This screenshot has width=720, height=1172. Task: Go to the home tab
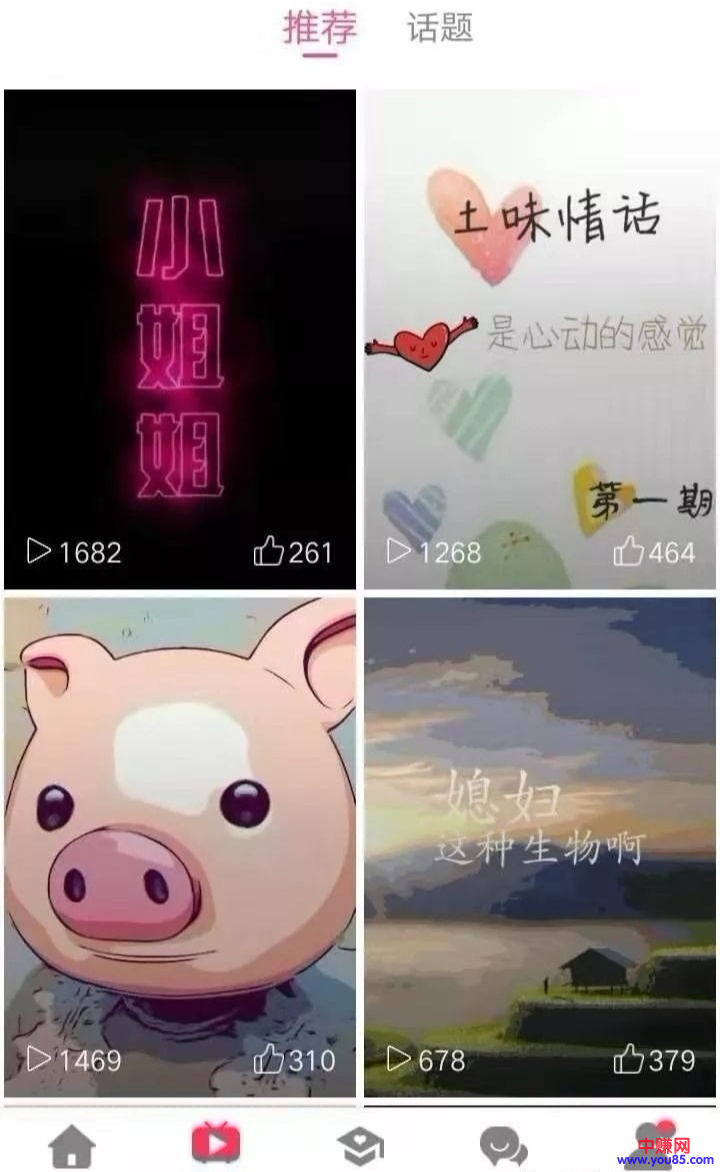72,1146
